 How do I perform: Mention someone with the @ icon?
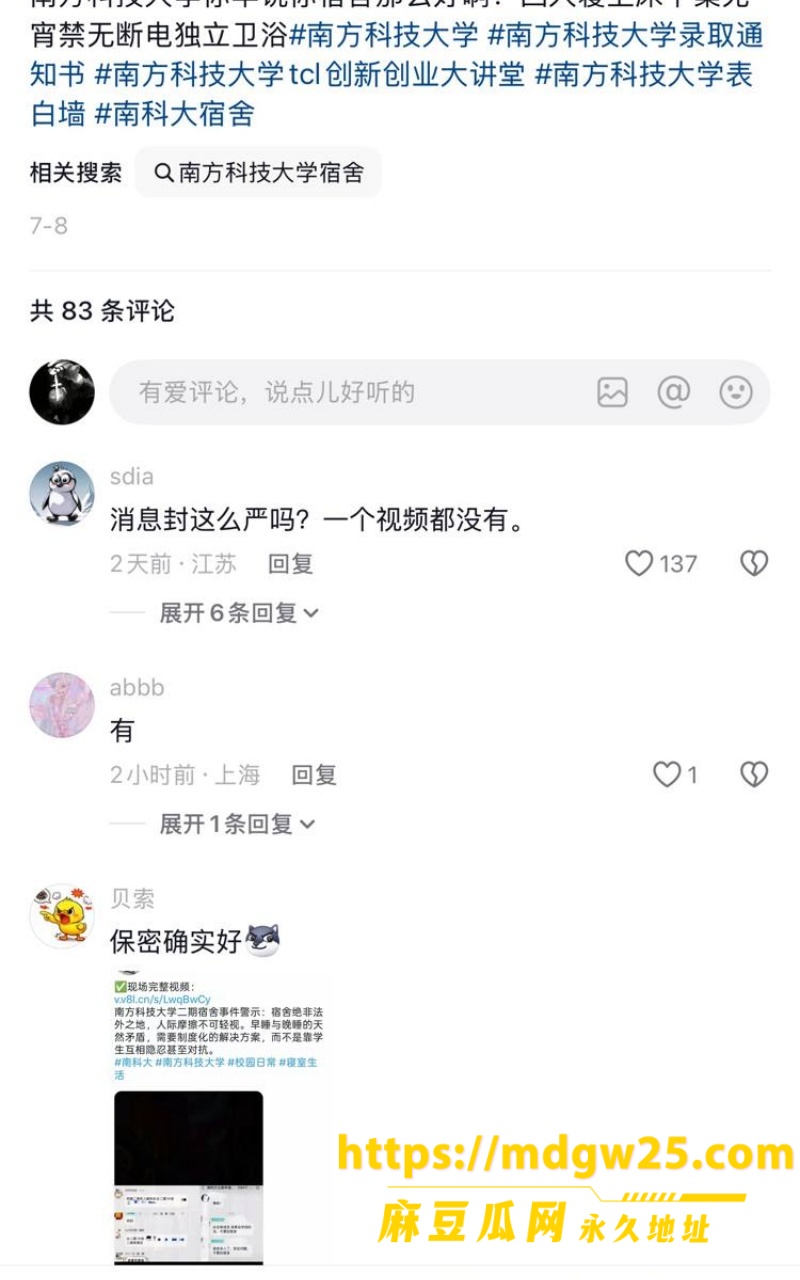(x=674, y=392)
